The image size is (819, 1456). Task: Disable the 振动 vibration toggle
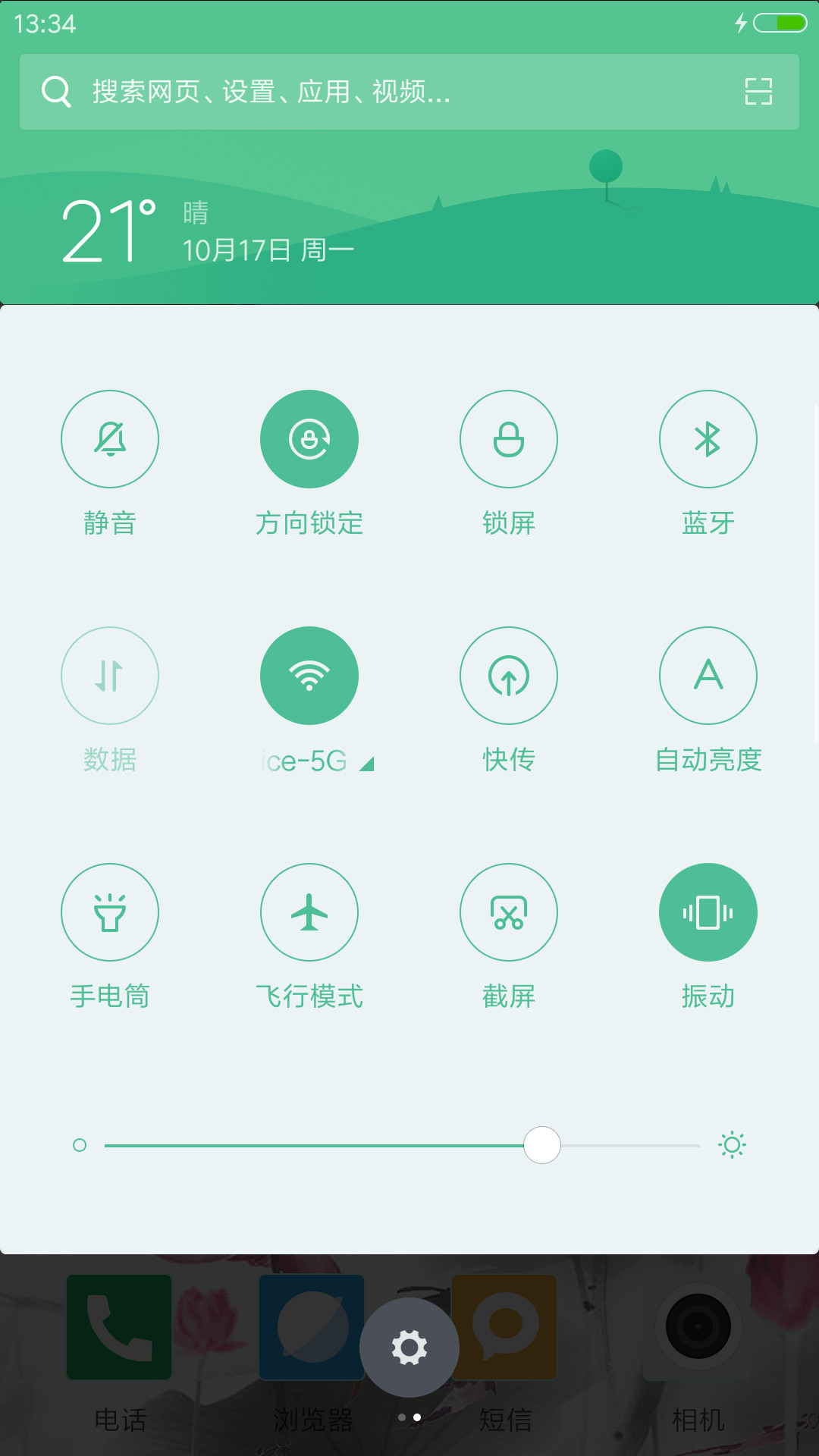(x=708, y=912)
